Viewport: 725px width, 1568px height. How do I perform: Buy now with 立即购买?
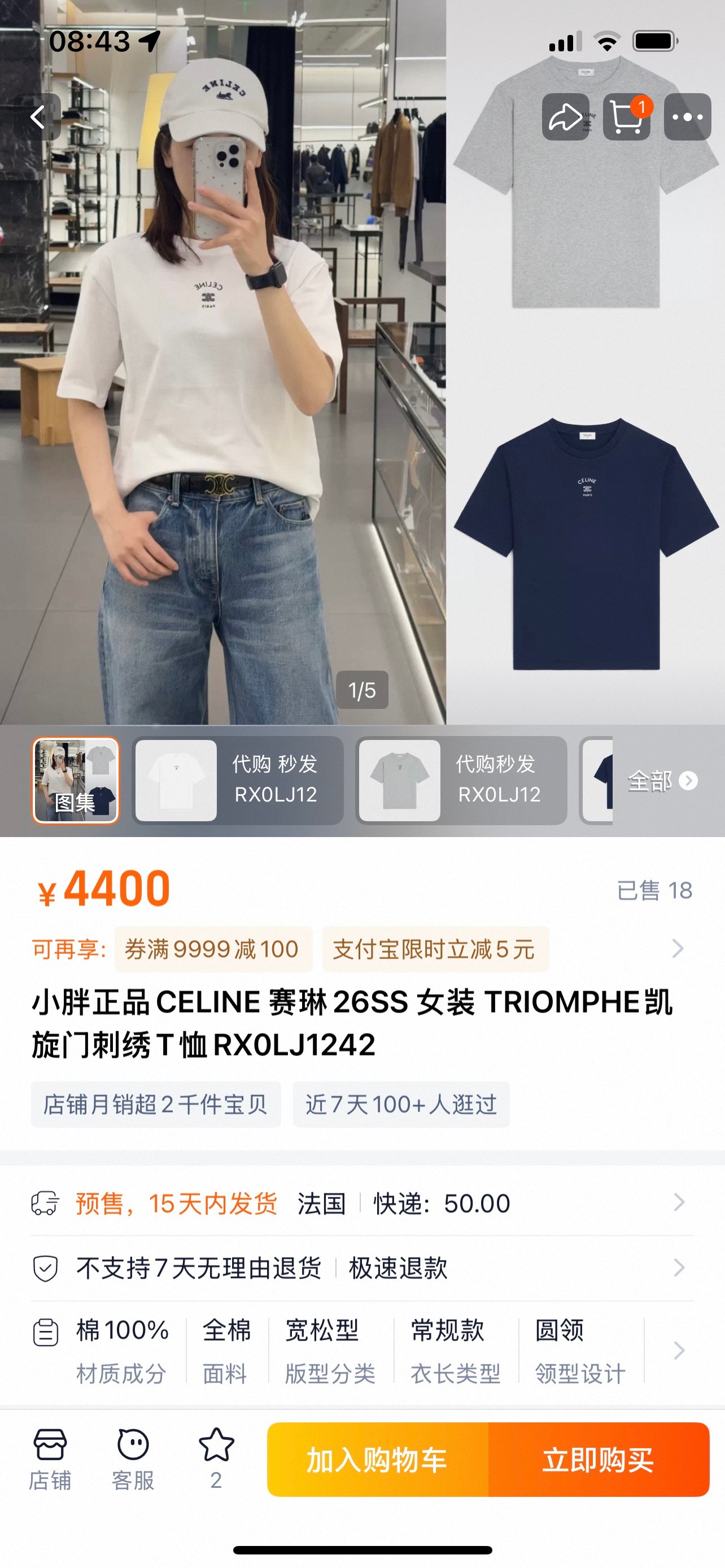[599, 1460]
